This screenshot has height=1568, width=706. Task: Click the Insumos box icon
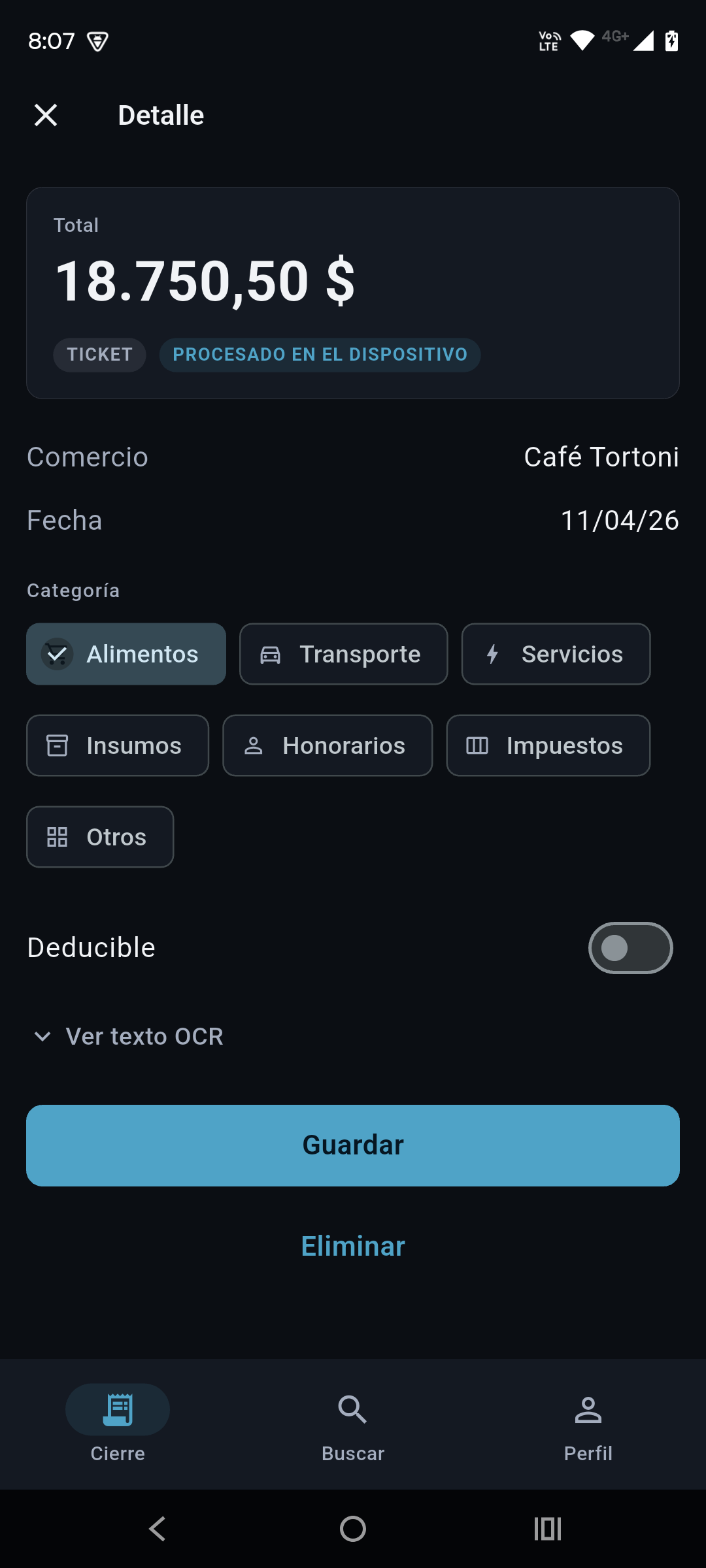[58, 745]
